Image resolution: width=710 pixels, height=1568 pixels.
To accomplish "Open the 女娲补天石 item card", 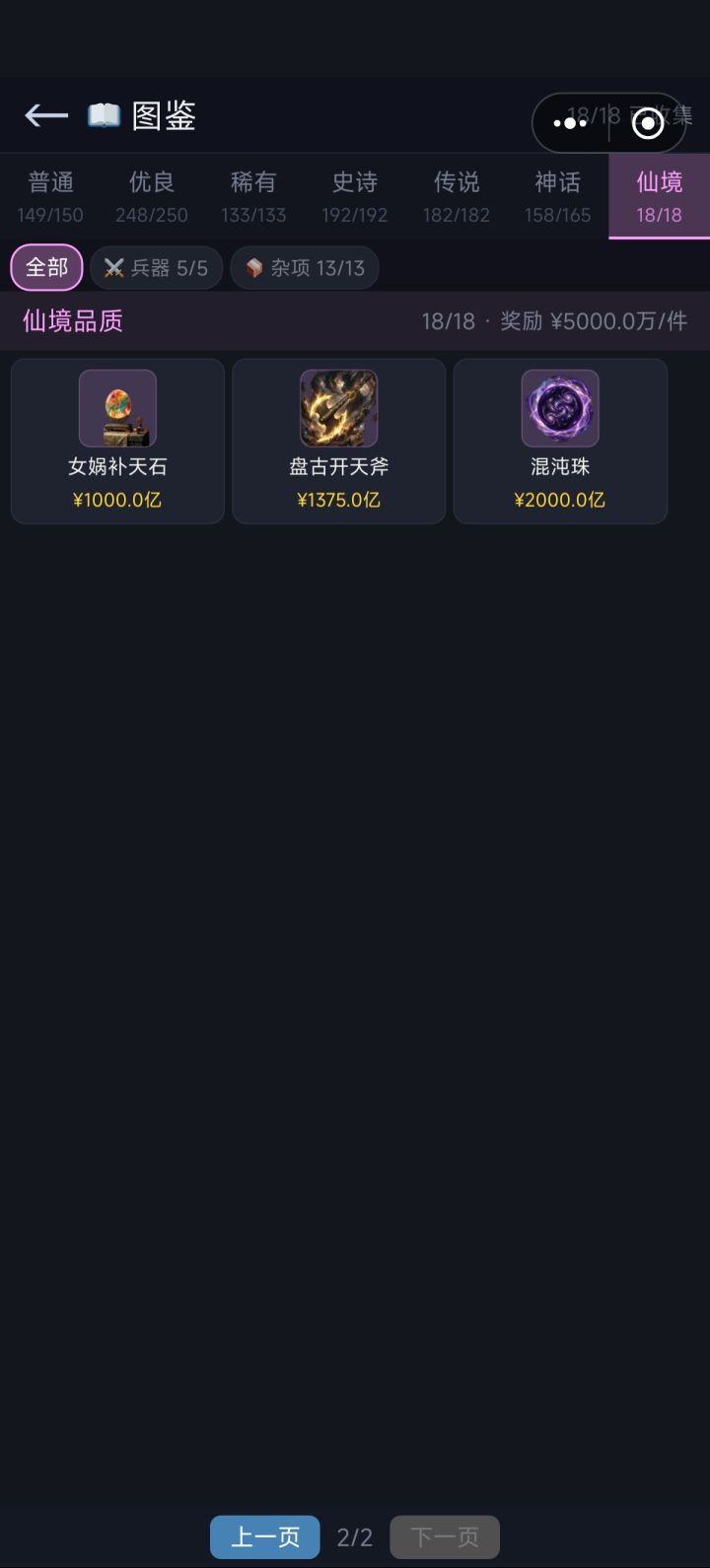I will coord(117,441).
